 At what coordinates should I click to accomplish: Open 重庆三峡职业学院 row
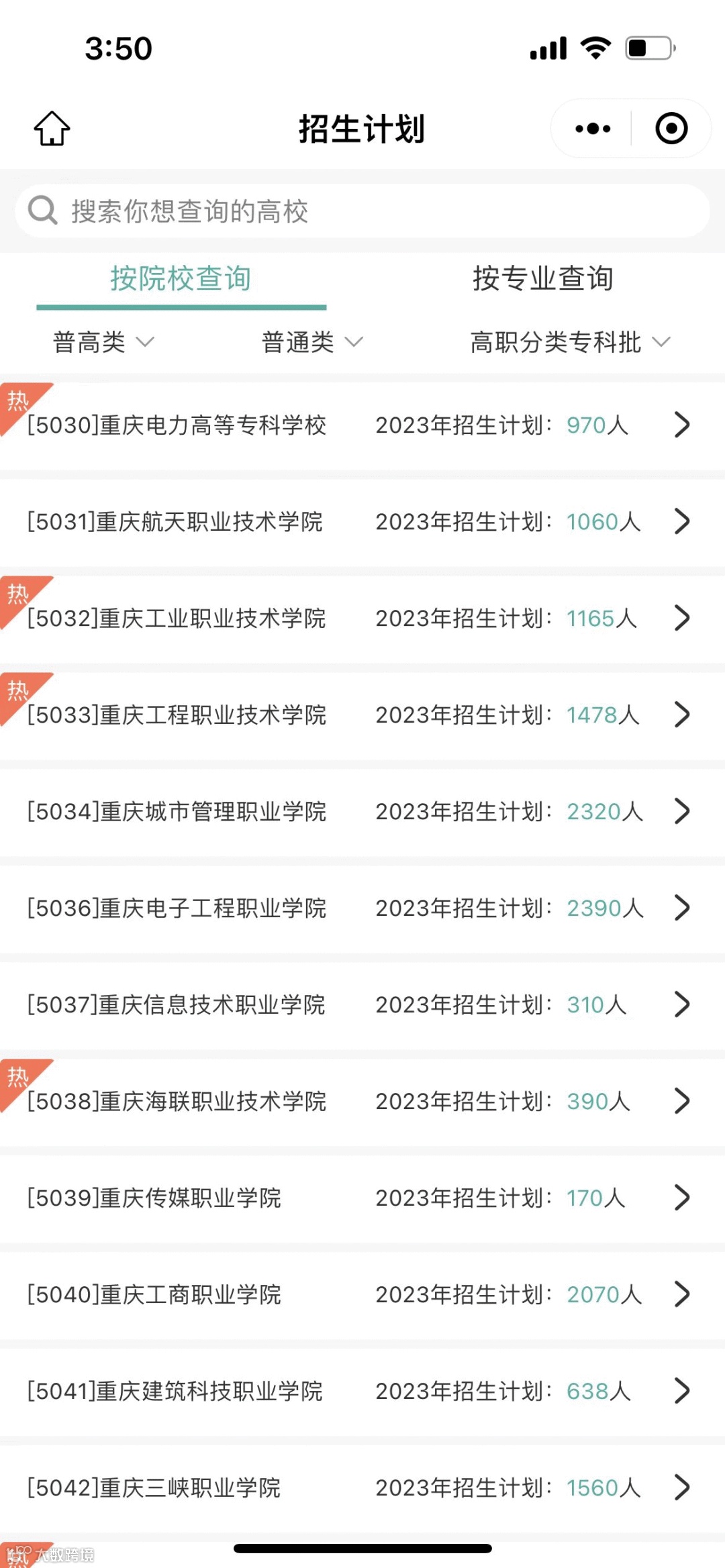pos(362,1488)
